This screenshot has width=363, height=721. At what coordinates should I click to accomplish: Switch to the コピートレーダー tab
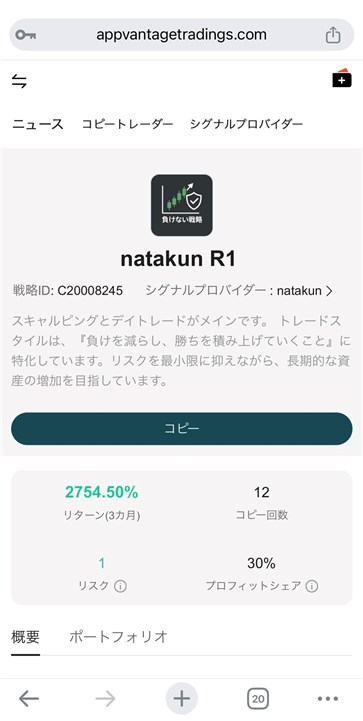[127, 124]
